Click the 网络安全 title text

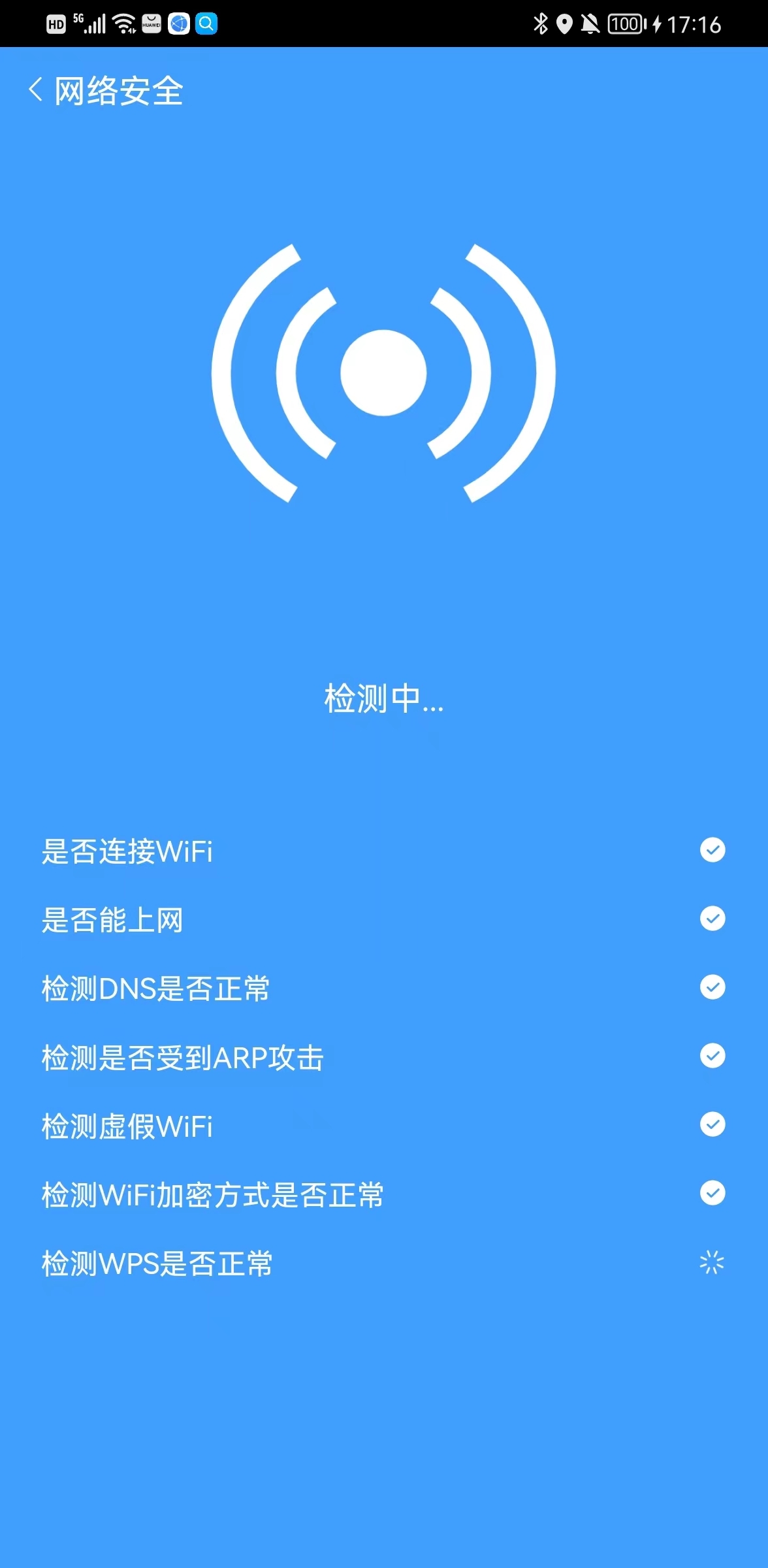pyautogui.click(x=118, y=92)
